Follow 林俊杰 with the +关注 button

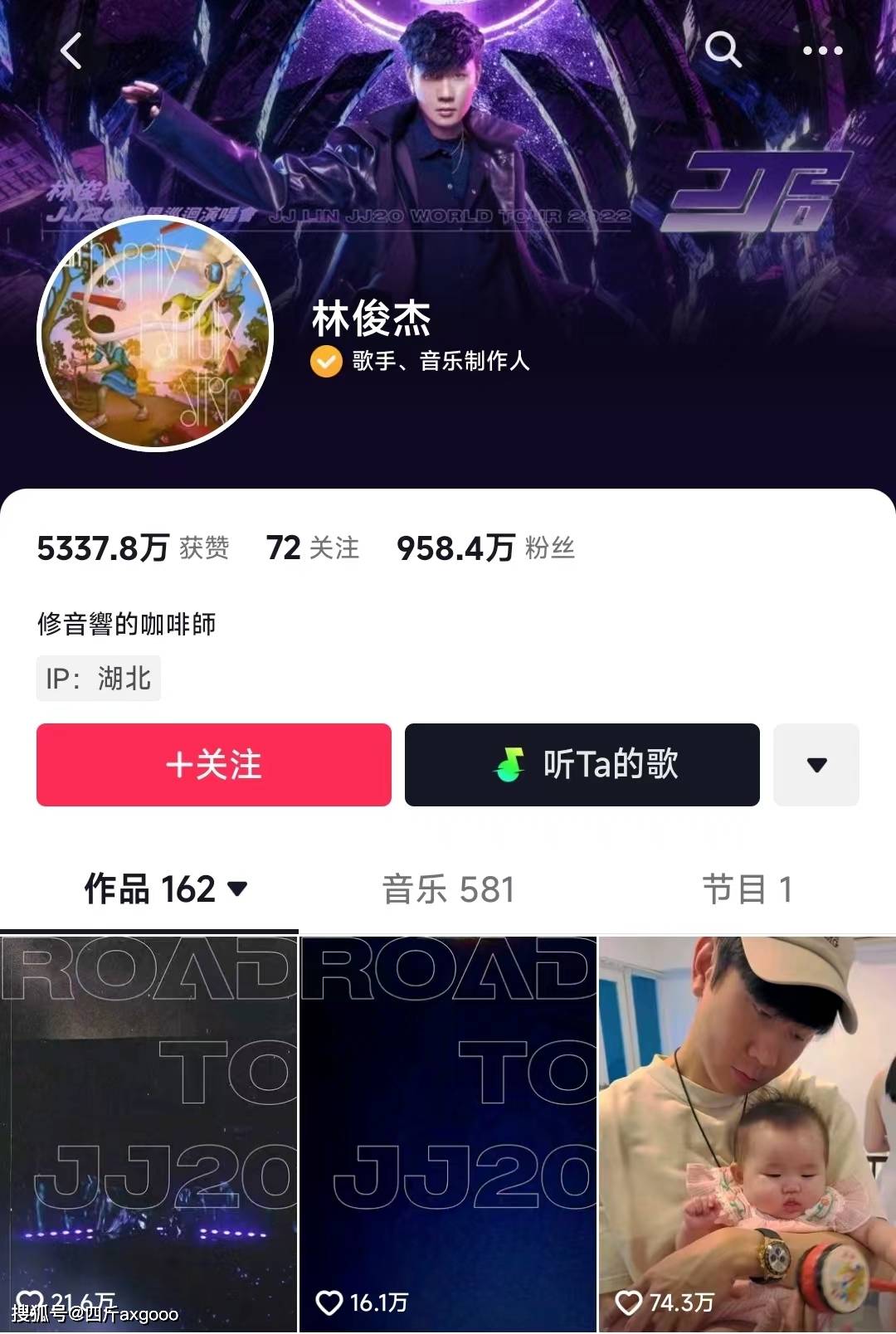(214, 764)
